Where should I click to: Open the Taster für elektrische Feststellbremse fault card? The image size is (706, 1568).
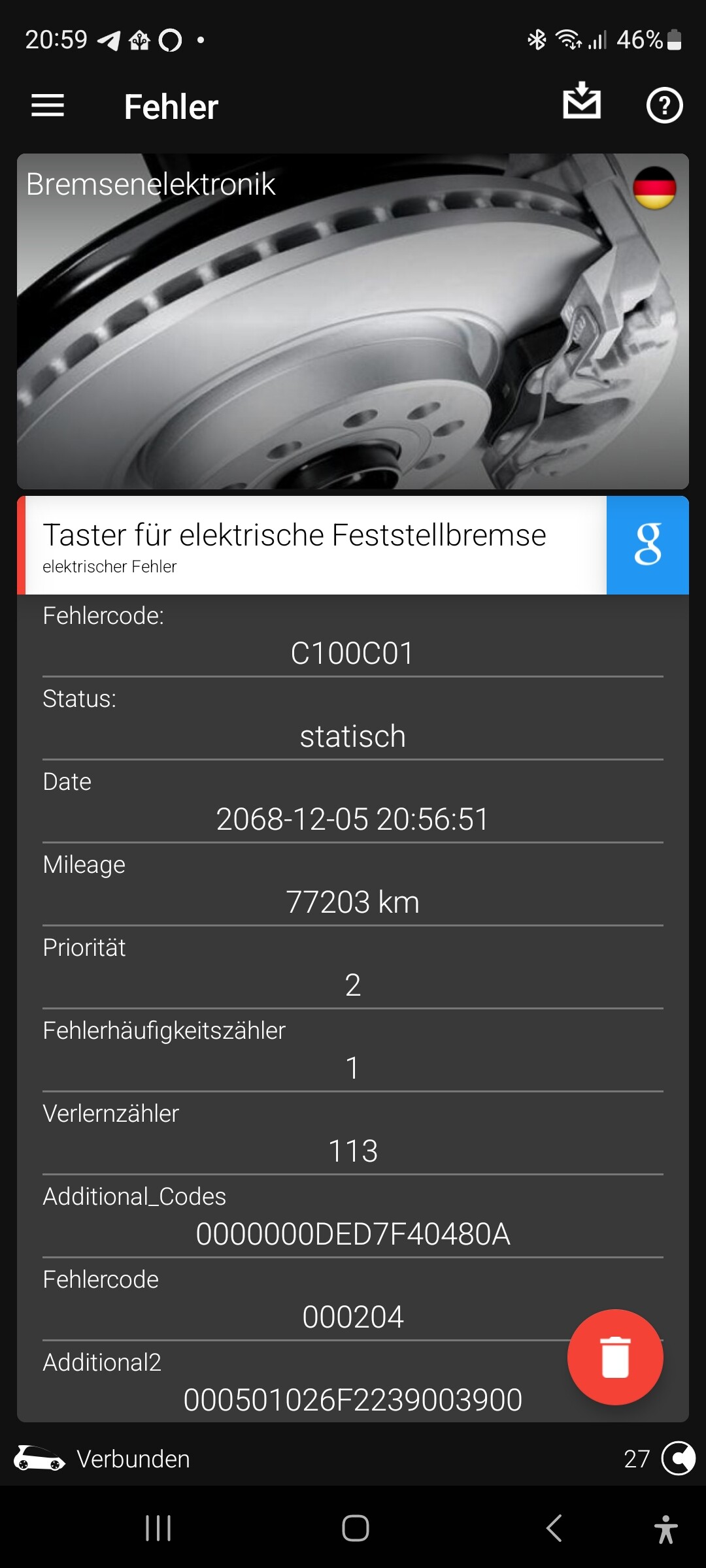coord(312,545)
